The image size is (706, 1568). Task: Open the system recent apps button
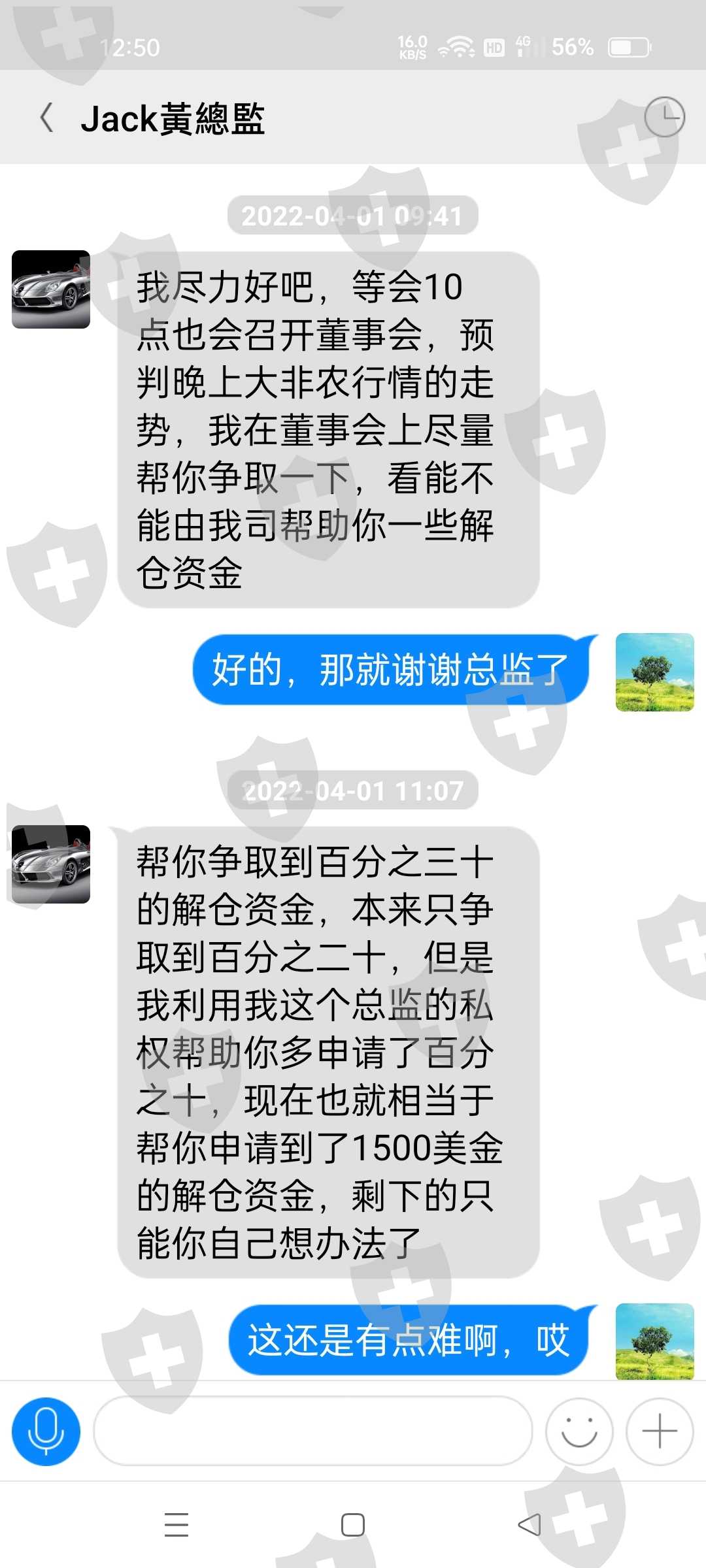pyautogui.click(x=176, y=1524)
